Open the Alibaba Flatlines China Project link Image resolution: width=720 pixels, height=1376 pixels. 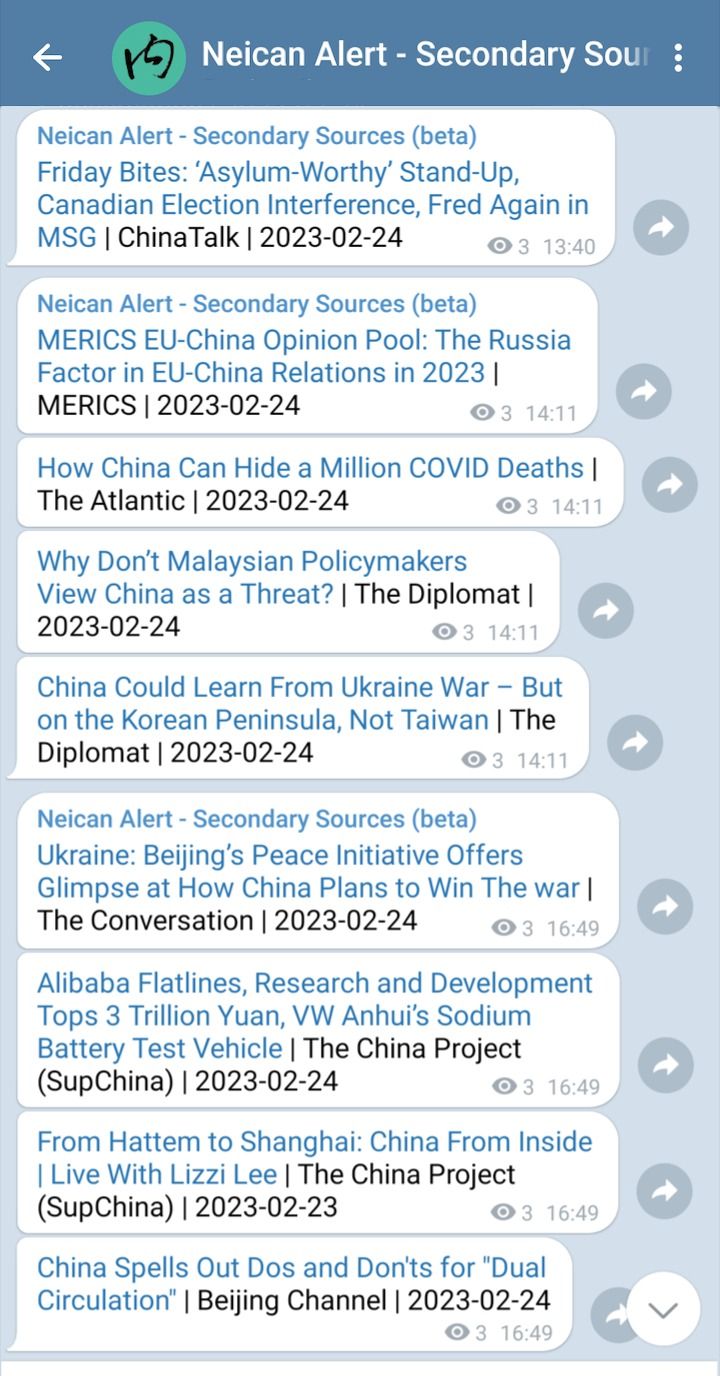pos(315,1015)
